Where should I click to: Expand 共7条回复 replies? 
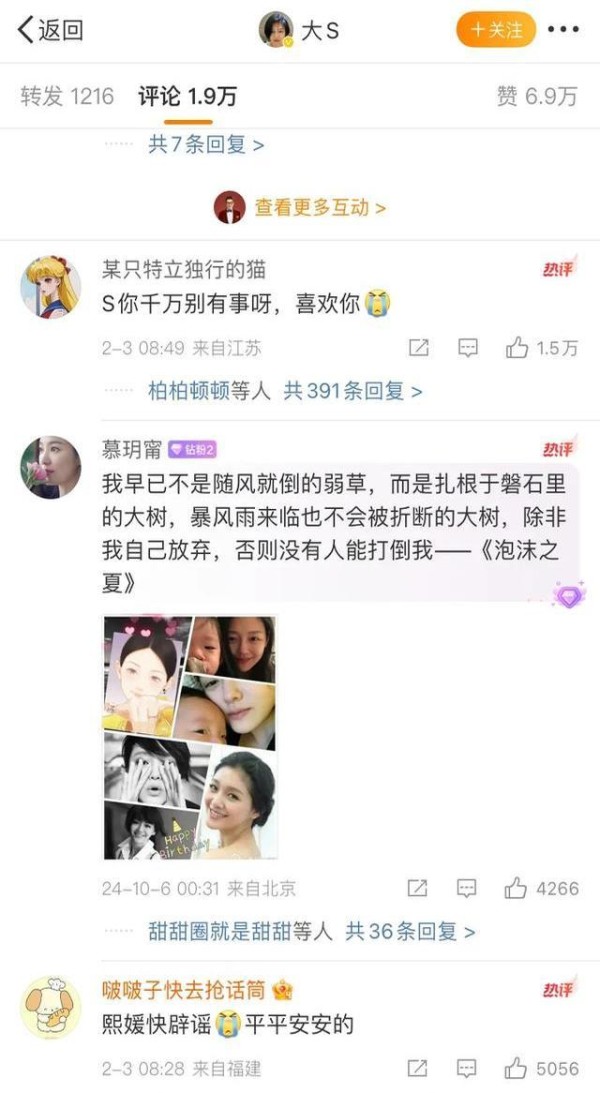(206, 145)
